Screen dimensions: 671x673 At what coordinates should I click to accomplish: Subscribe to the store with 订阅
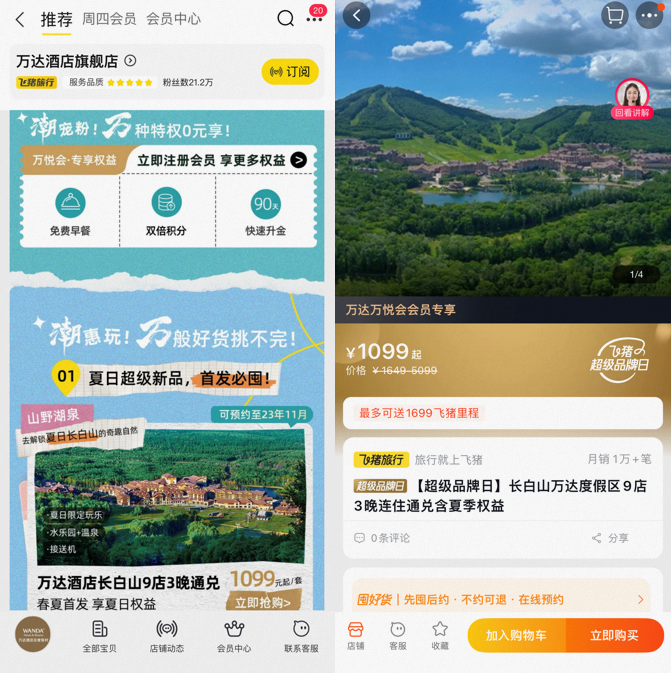[x=290, y=72]
